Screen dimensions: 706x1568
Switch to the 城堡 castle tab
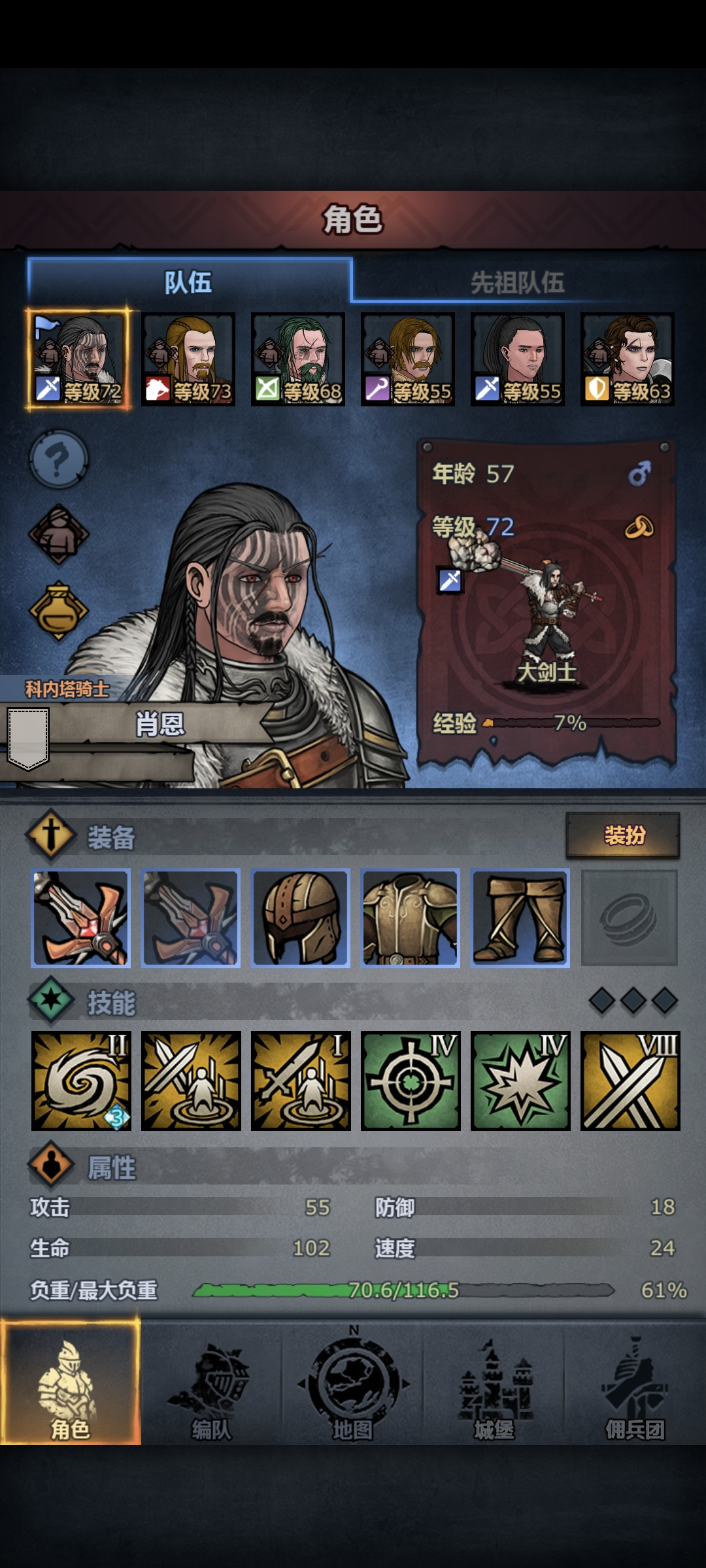494,1390
